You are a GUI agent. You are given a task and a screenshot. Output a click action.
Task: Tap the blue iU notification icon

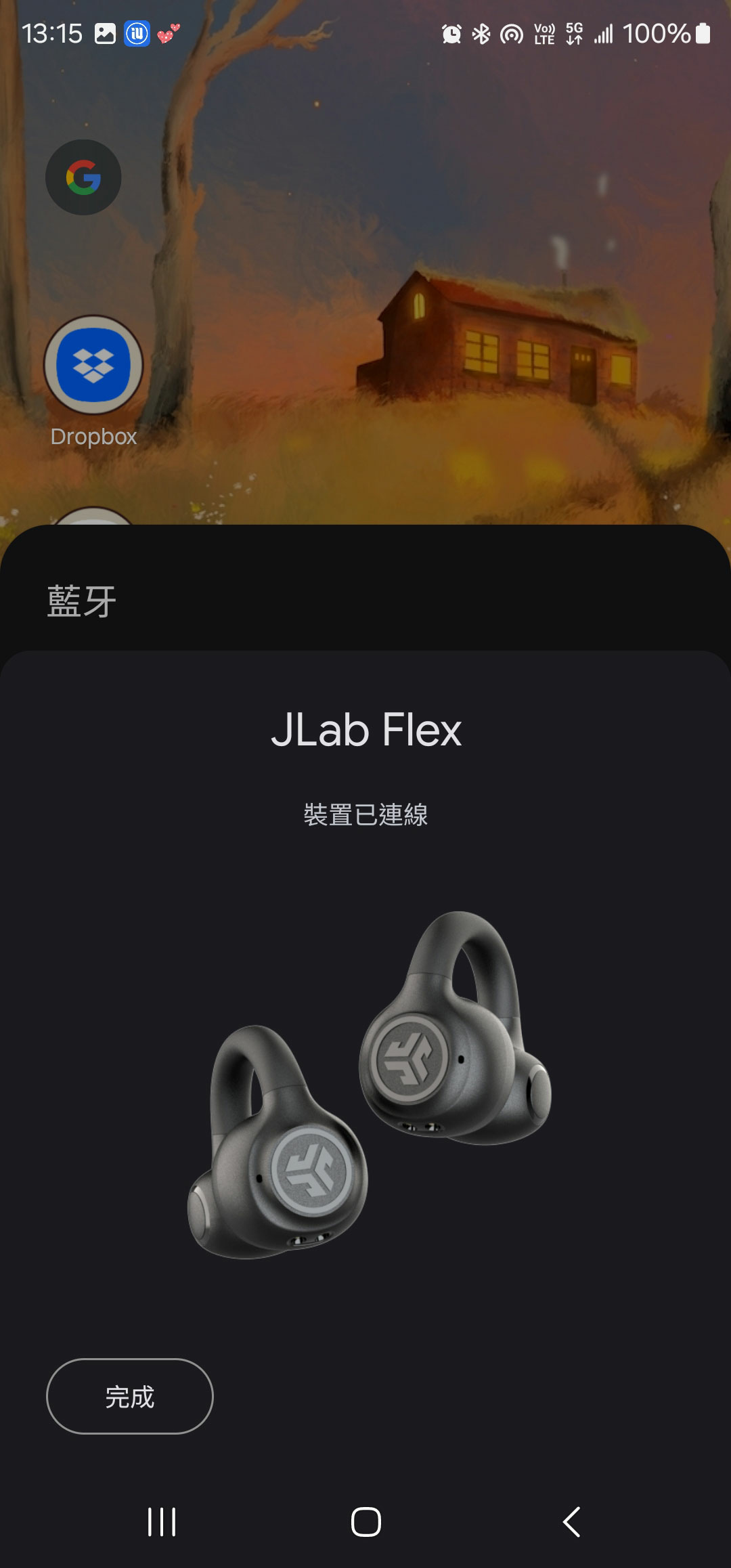[x=137, y=32]
